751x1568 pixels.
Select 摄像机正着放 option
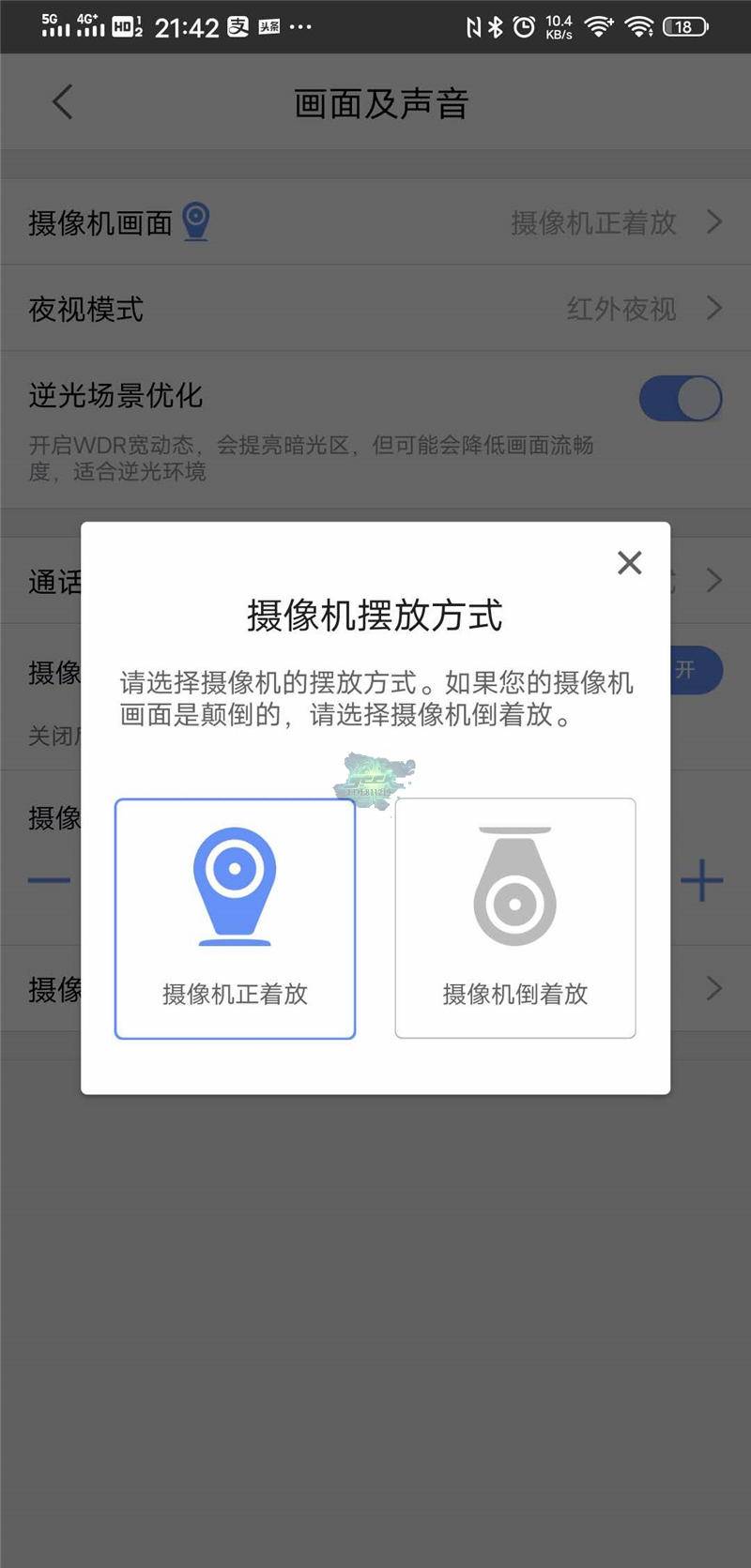tap(235, 918)
